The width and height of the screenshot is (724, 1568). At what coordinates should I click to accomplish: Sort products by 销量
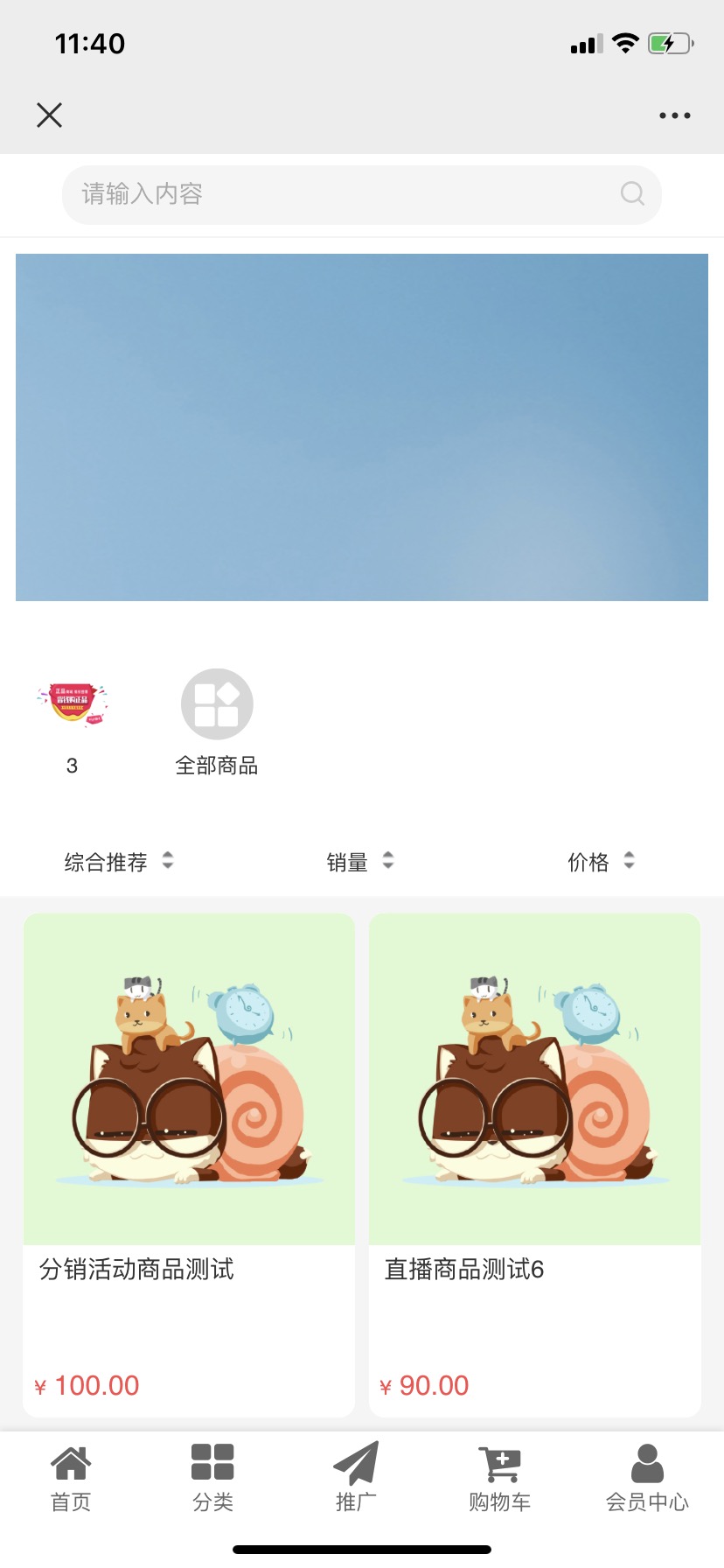click(359, 862)
